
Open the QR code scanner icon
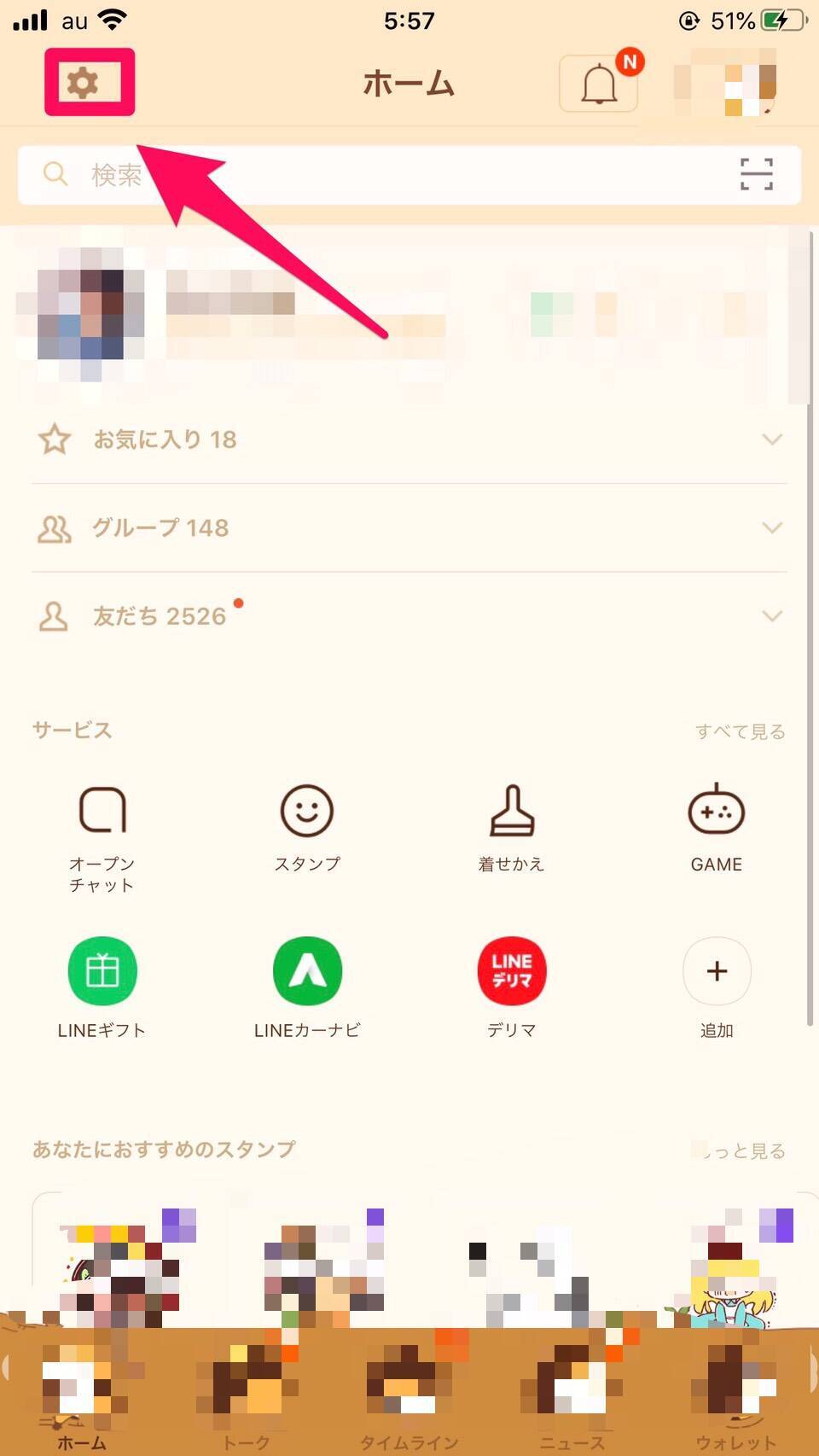pos(756,174)
